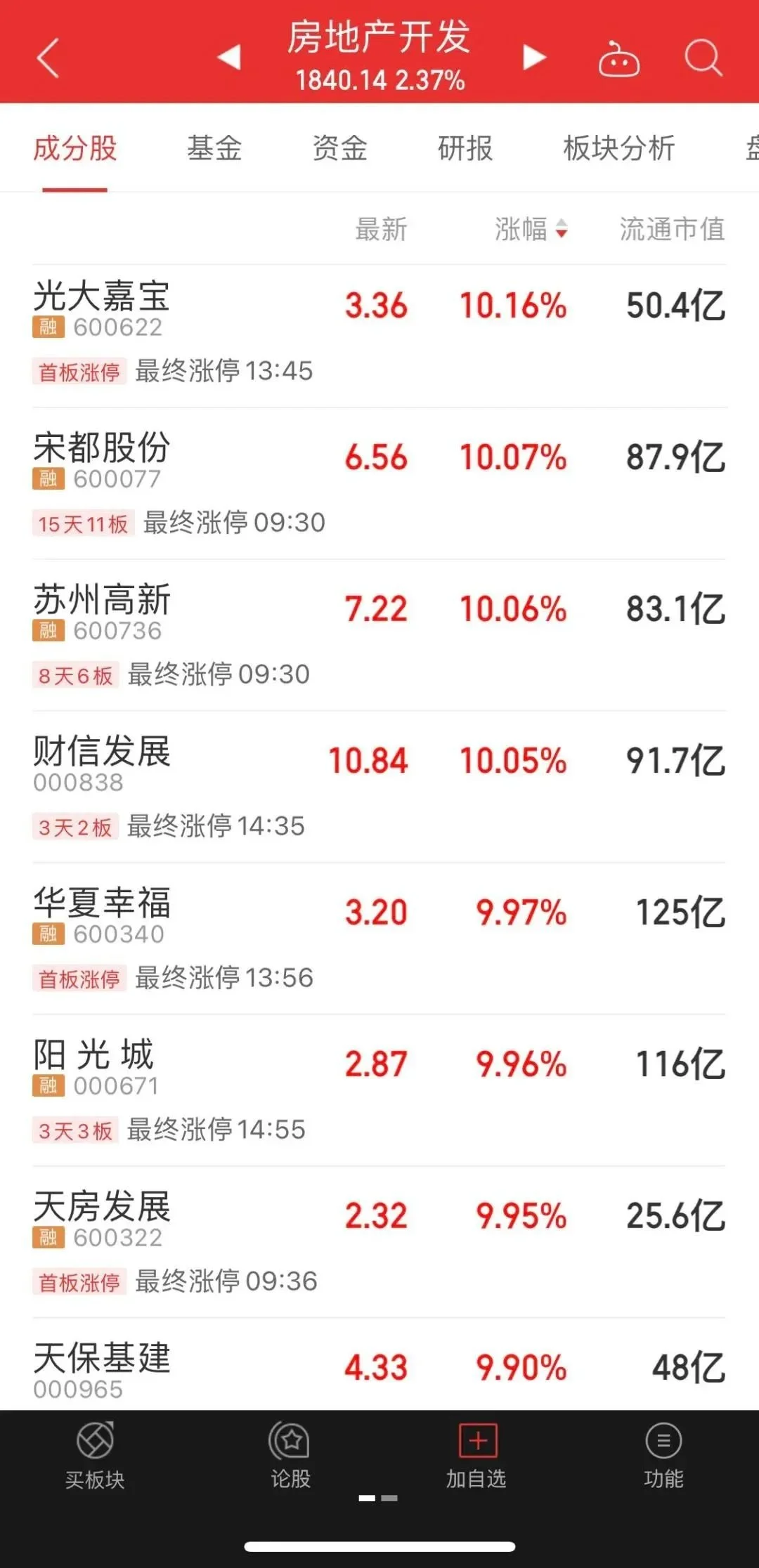759x1568 pixels.
Task: Open the 研报 tab
Action: pyautogui.click(x=465, y=148)
